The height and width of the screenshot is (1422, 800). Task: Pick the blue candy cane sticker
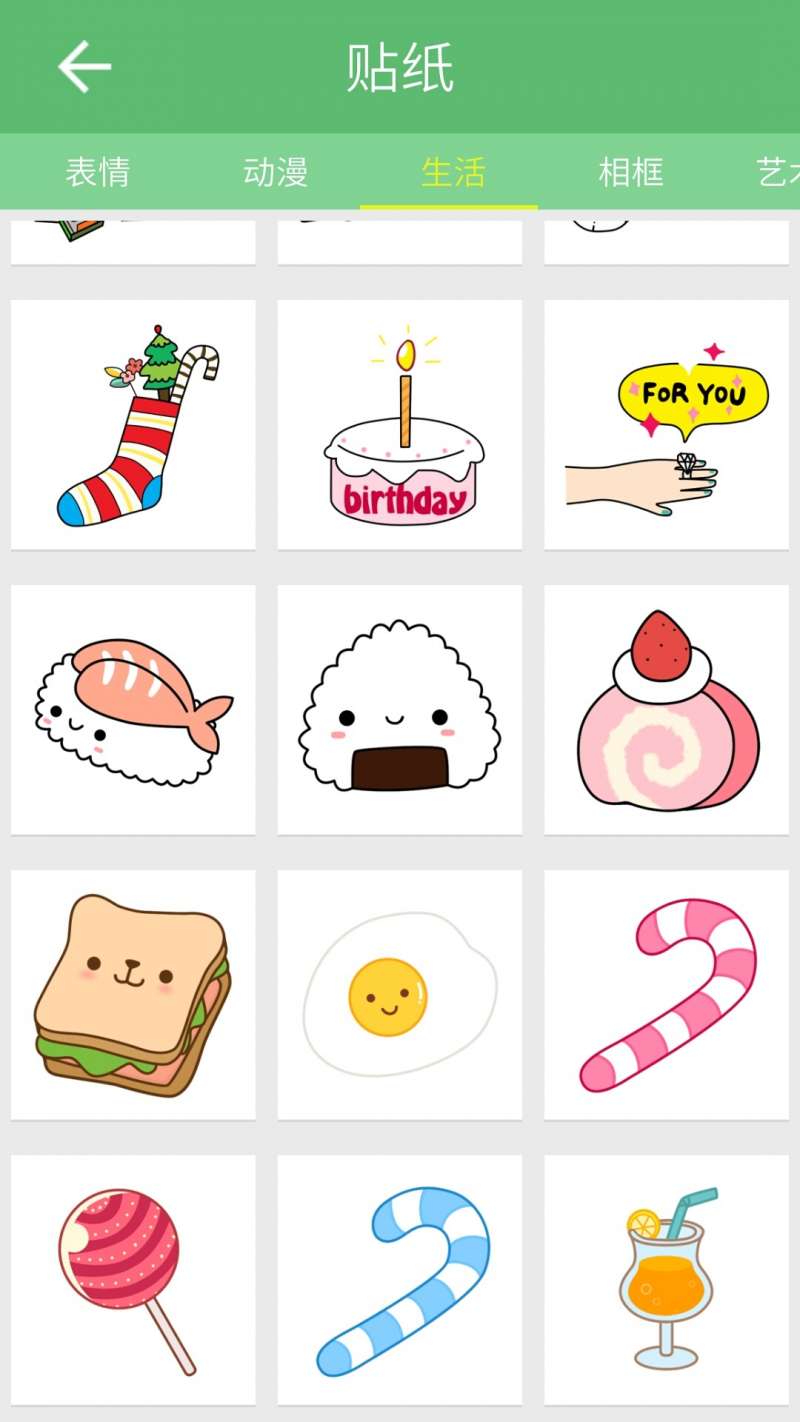[x=400, y=1280]
